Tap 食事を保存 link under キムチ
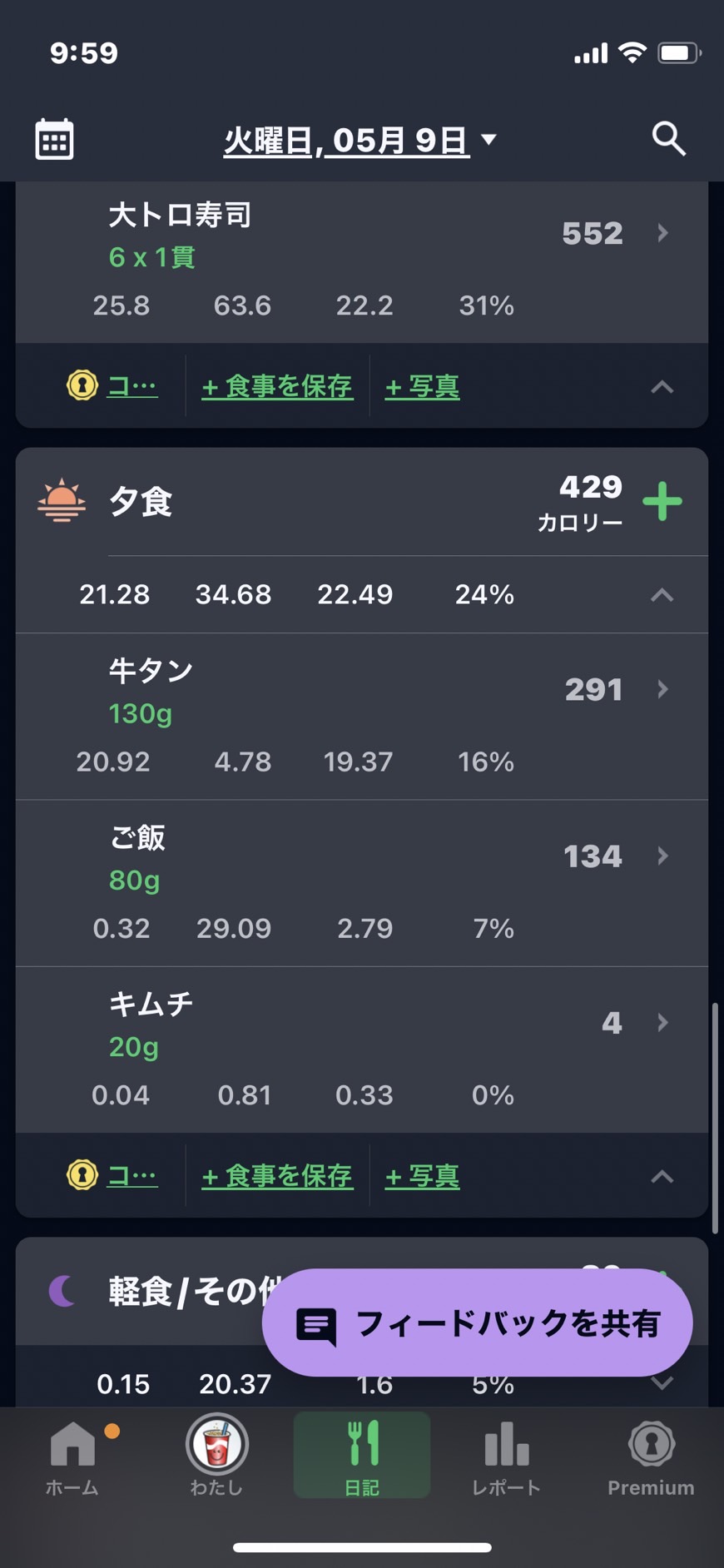The image size is (724, 1568). [277, 1176]
